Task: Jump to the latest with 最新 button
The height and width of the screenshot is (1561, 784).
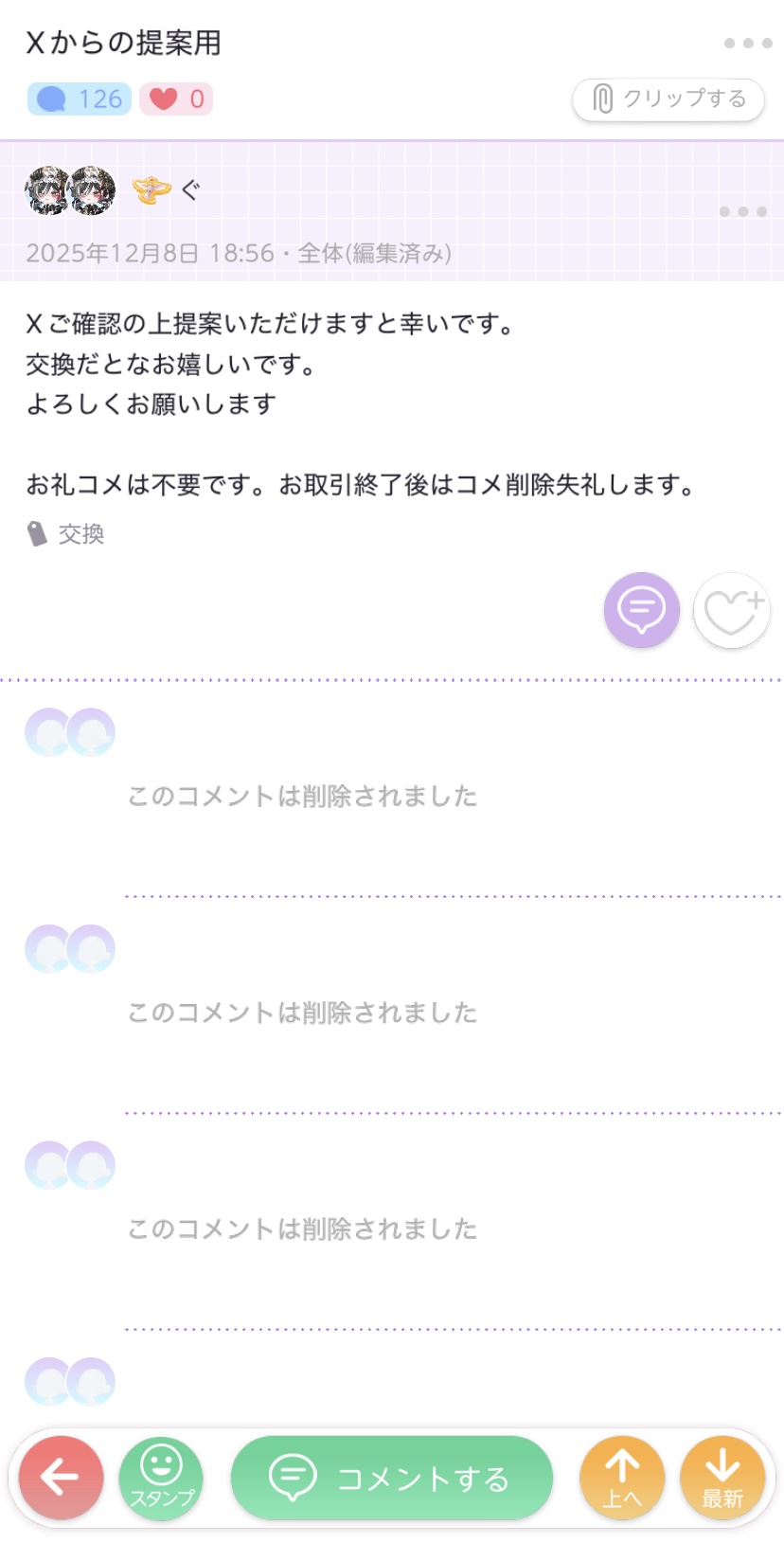Action: (722, 1478)
